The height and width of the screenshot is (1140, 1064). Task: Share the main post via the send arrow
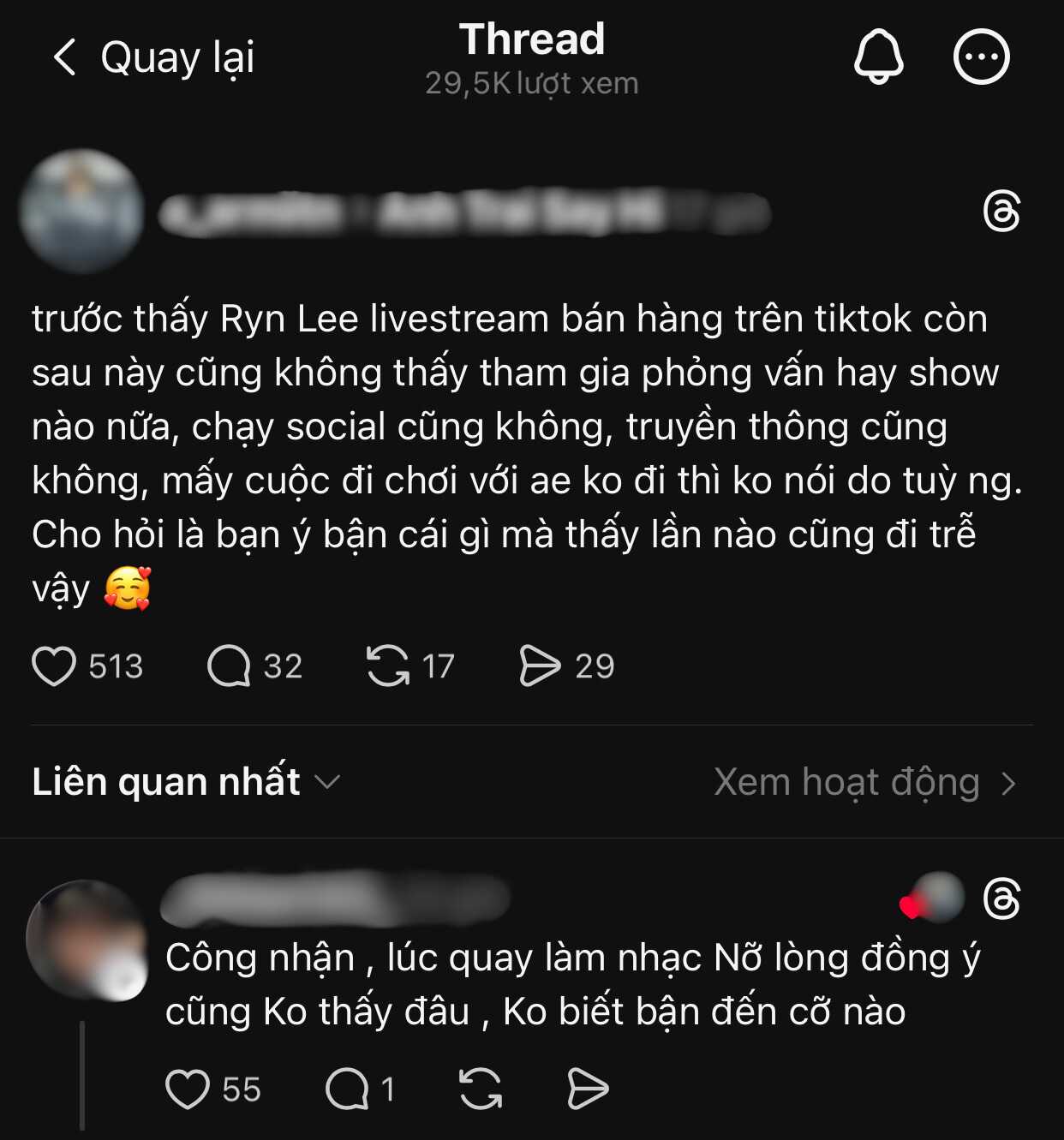coord(541,665)
